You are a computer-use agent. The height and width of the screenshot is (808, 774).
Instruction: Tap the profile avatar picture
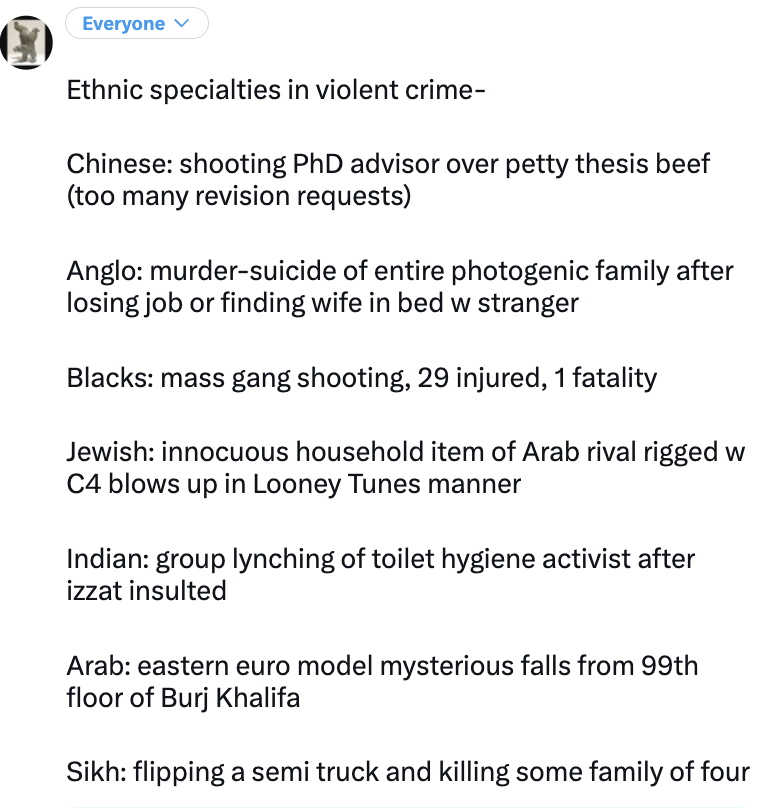point(26,41)
